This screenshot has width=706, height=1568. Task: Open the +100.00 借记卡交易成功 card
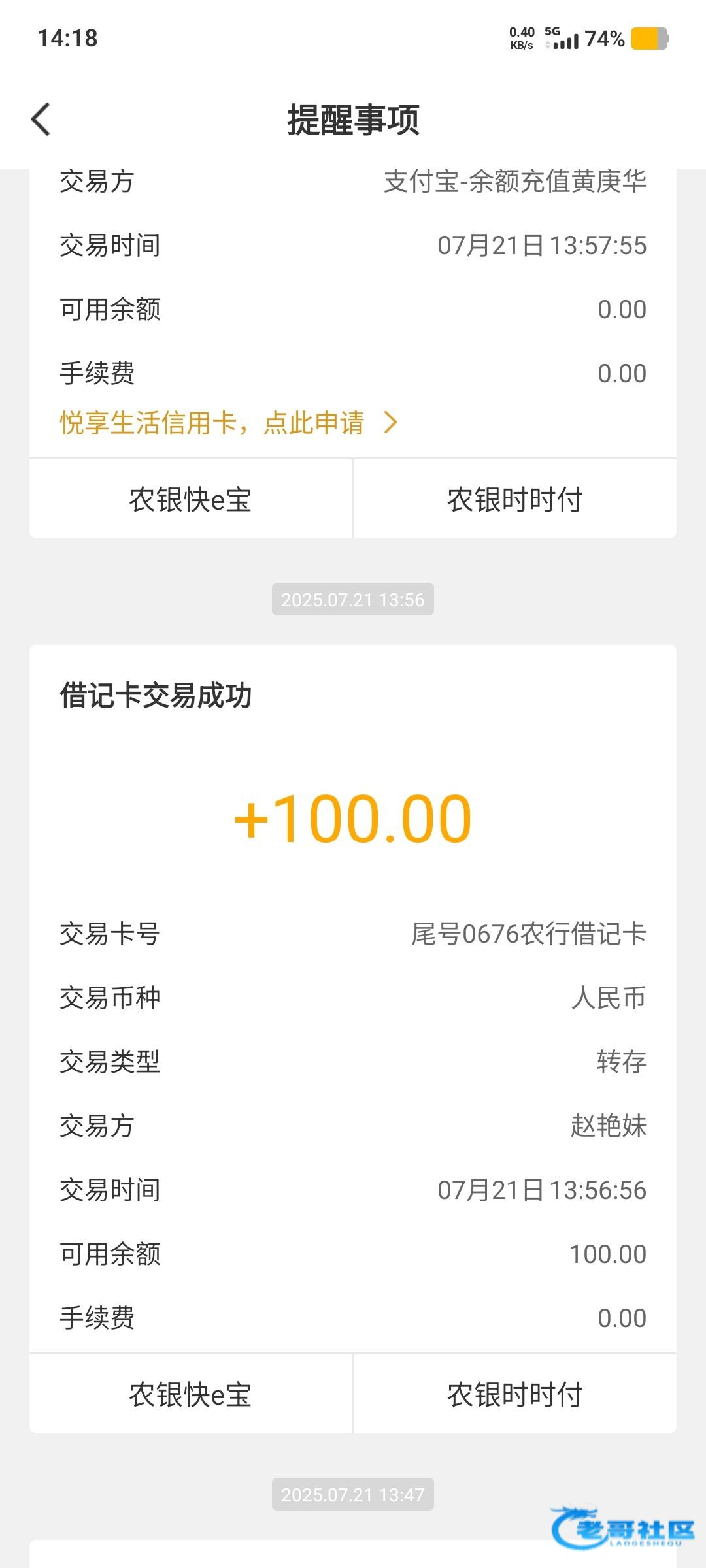click(353, 999)
